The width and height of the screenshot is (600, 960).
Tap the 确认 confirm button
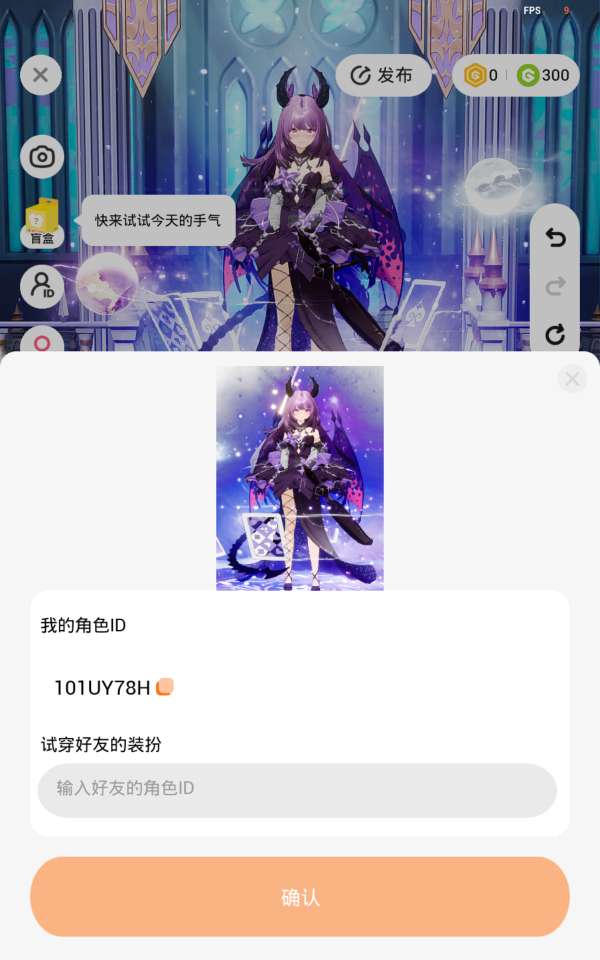(300, 897)
